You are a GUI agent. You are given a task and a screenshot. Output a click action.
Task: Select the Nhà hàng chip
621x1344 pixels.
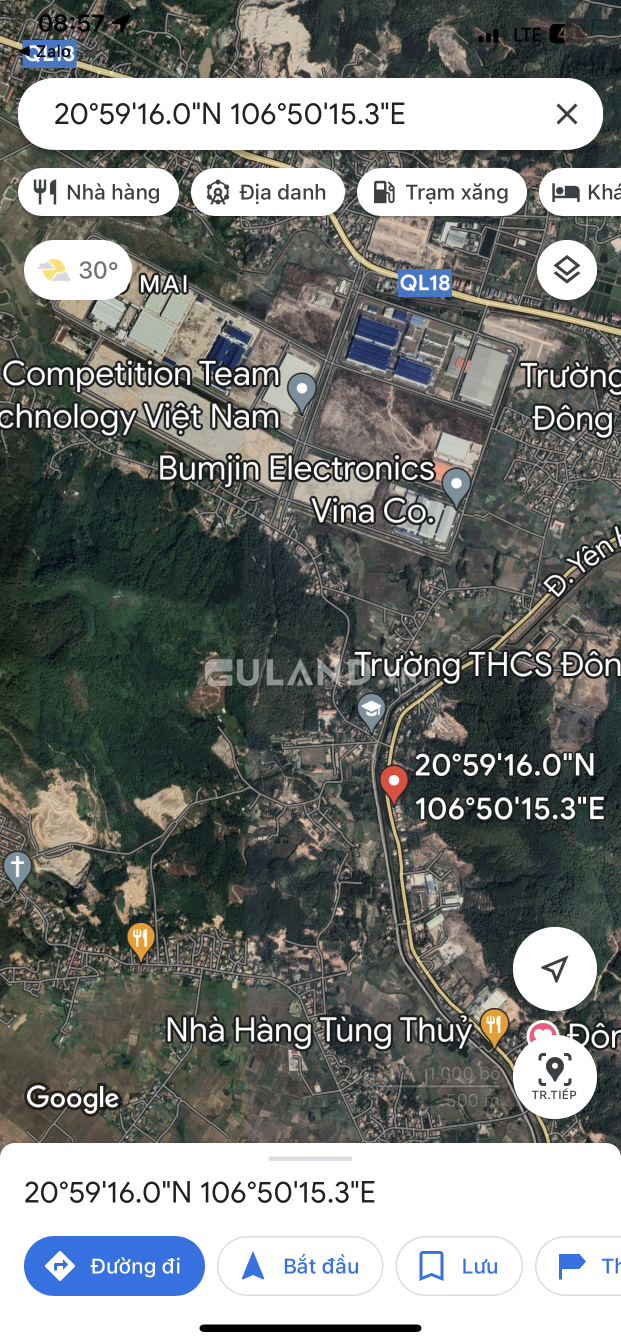click(98, 192)
